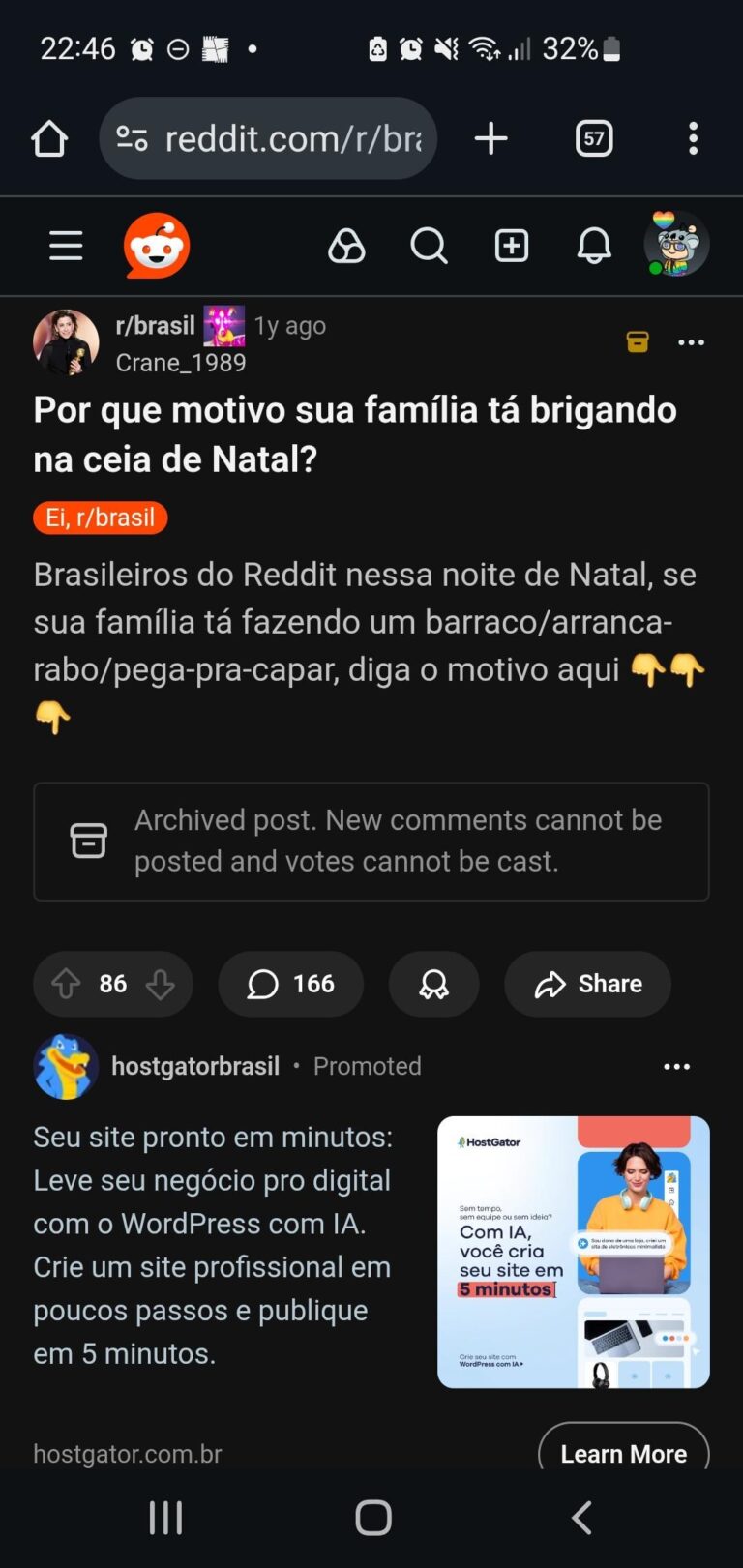Visit the r/brasil community
743x1568 pixels.
[x=155, y=326]
